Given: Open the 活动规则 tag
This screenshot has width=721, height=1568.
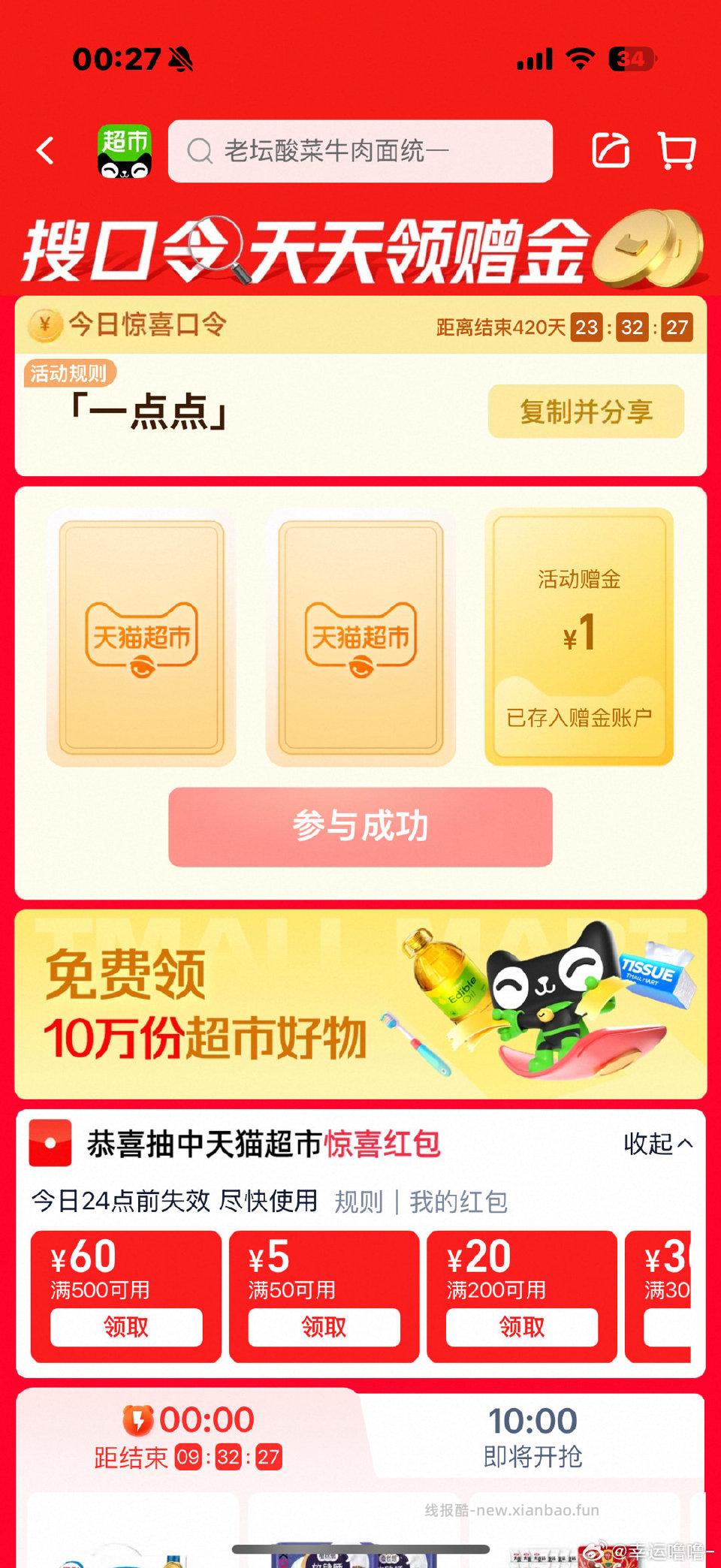Looking at the screenshot, I should [69, 372].
